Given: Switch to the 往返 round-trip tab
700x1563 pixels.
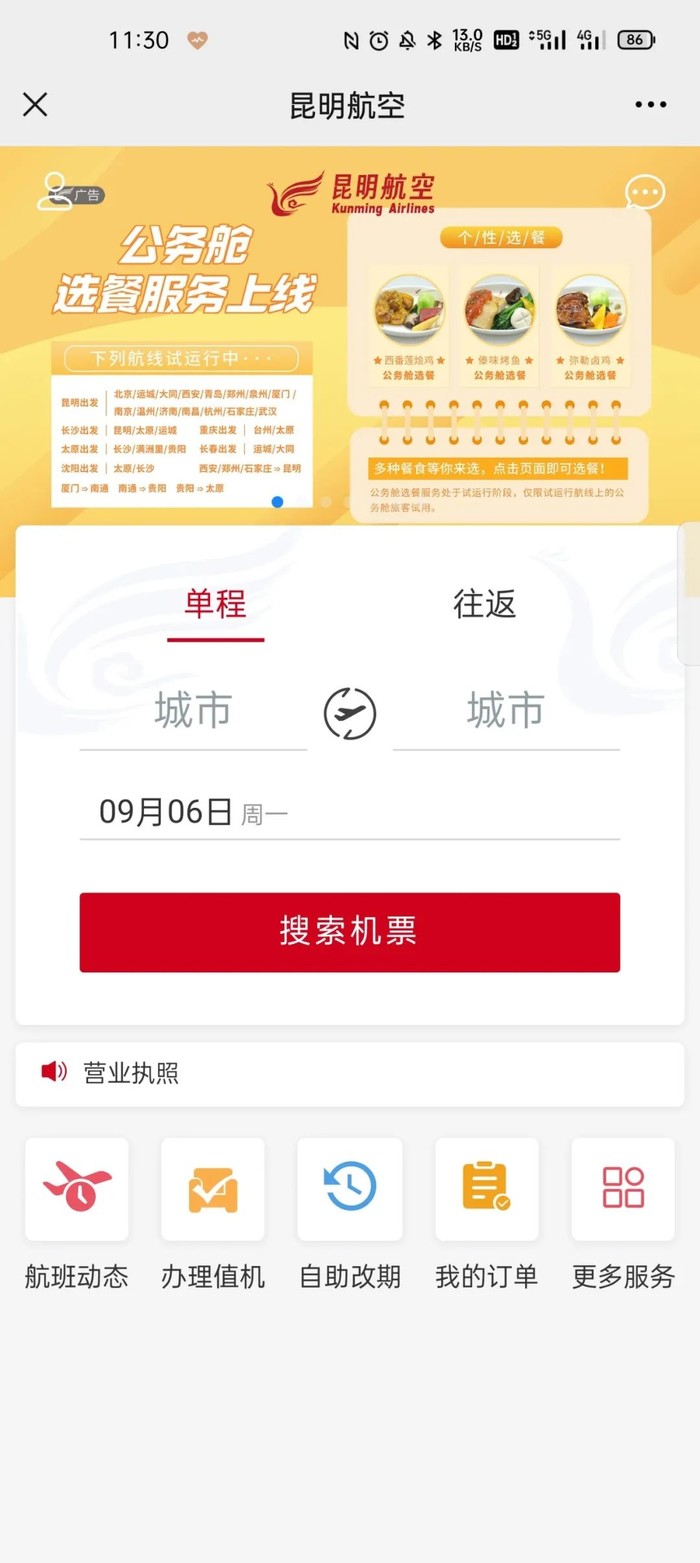Looking at the screenshot, I should [x=484, y=604].
